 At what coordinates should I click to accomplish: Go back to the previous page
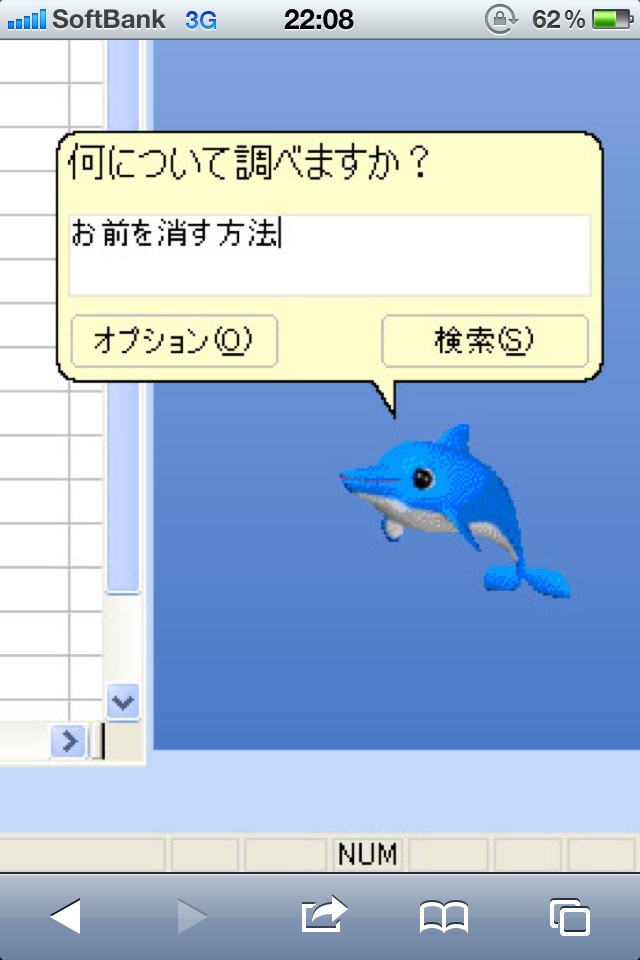(65, 916)
